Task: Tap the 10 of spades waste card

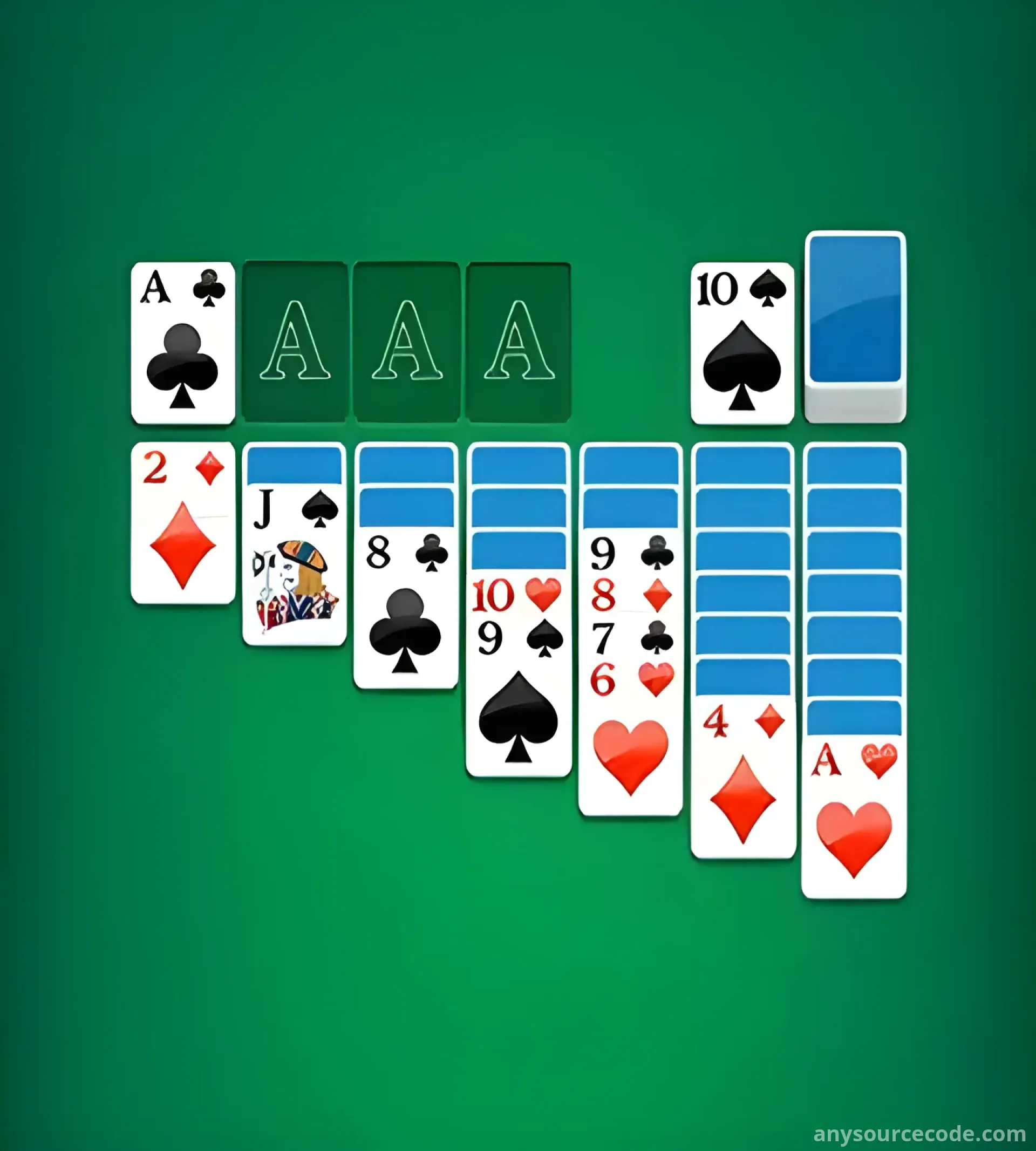Action: (742, 343)
